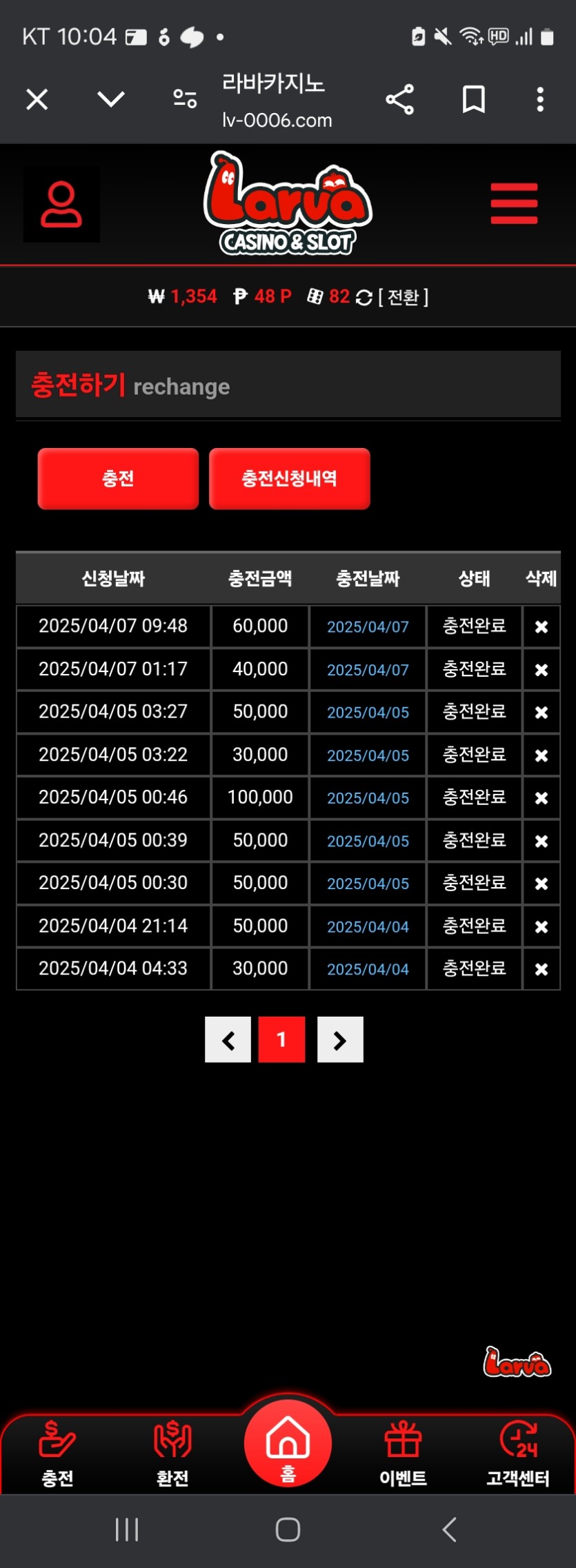Go to the next page of results
This screenshot has width=576, height=1568.
[x=340, y=1039]
